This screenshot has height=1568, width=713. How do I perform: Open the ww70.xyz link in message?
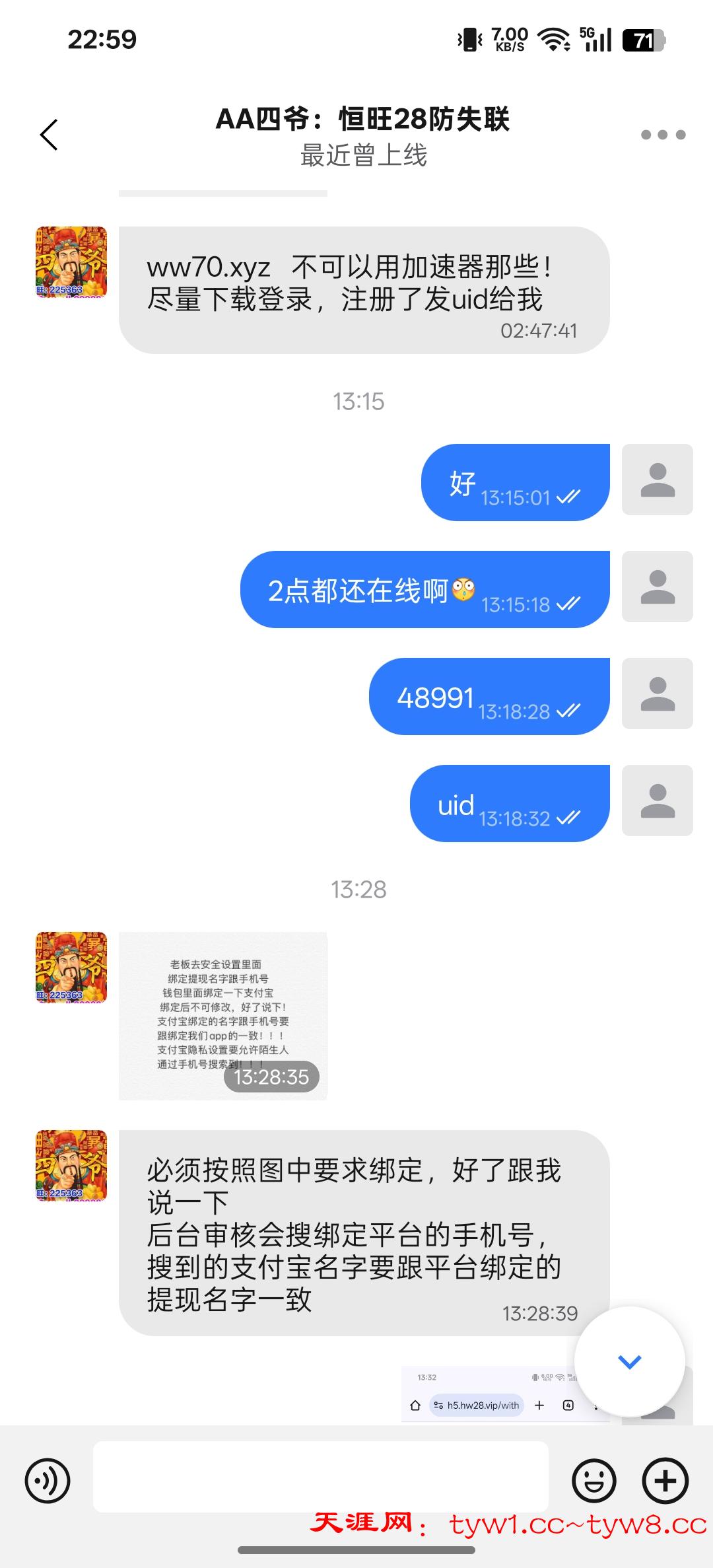pyautogui.click(x=209, y=267)
